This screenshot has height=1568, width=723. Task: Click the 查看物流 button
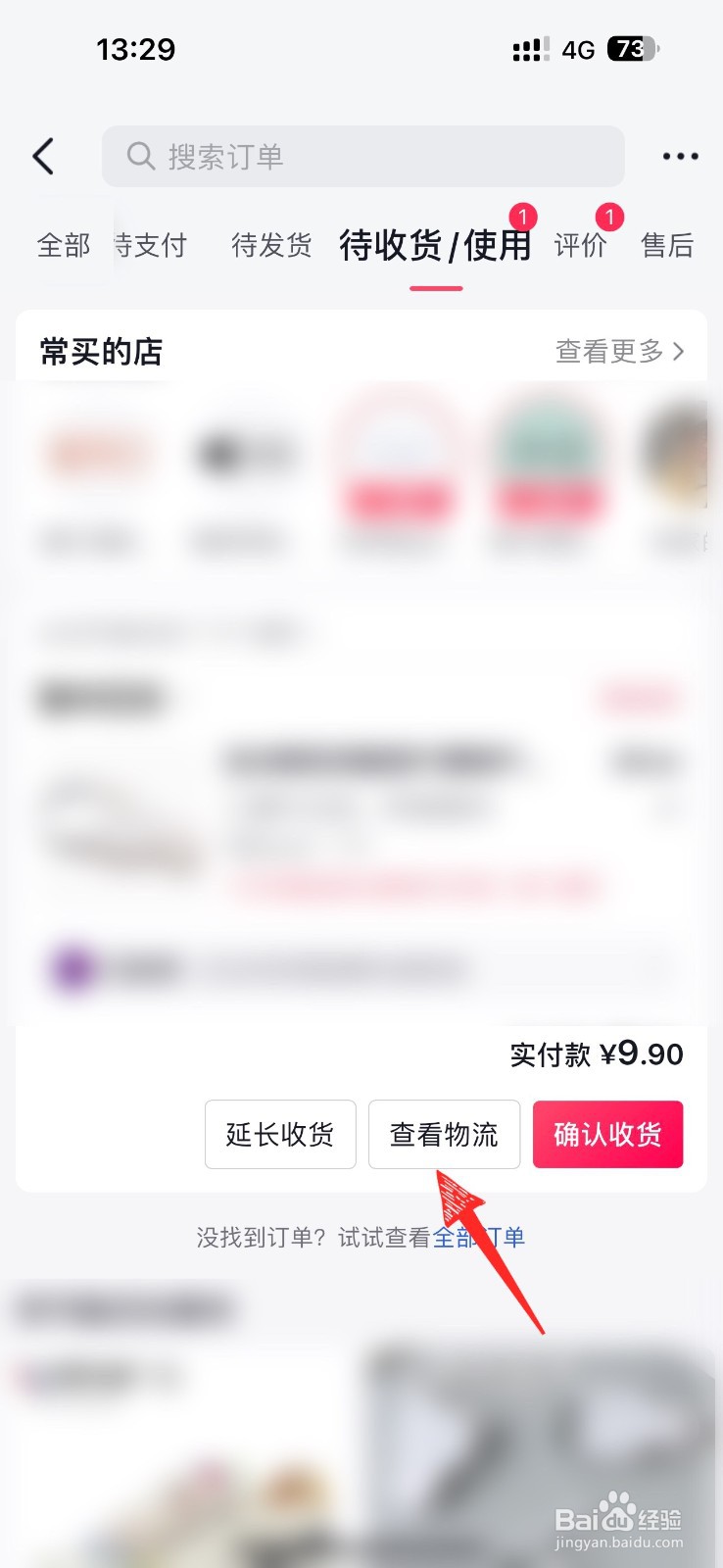click(x=444, y=1134)
